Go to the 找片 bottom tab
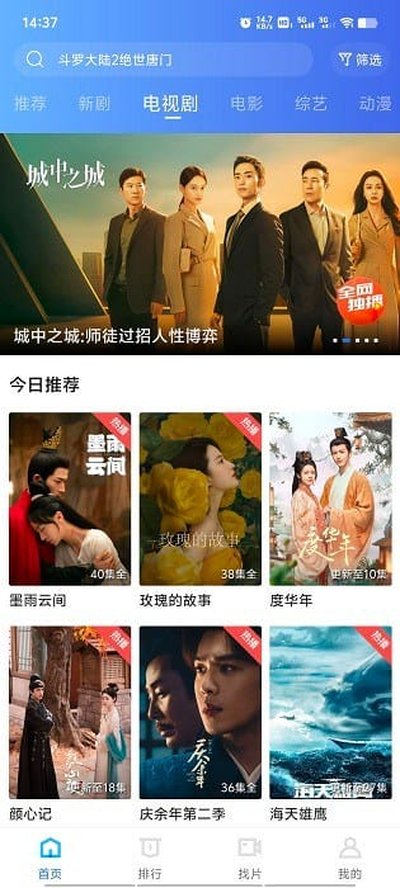 click(250, 858)
